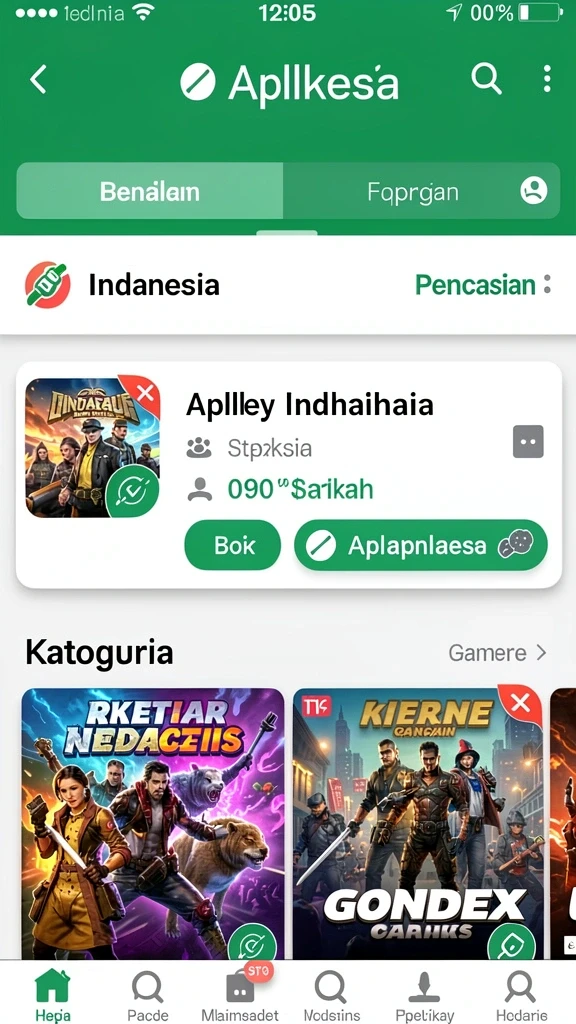This screenshot has width=576, height=1024.
Task: Open the Pencasian link
Action: pos(475,285)
